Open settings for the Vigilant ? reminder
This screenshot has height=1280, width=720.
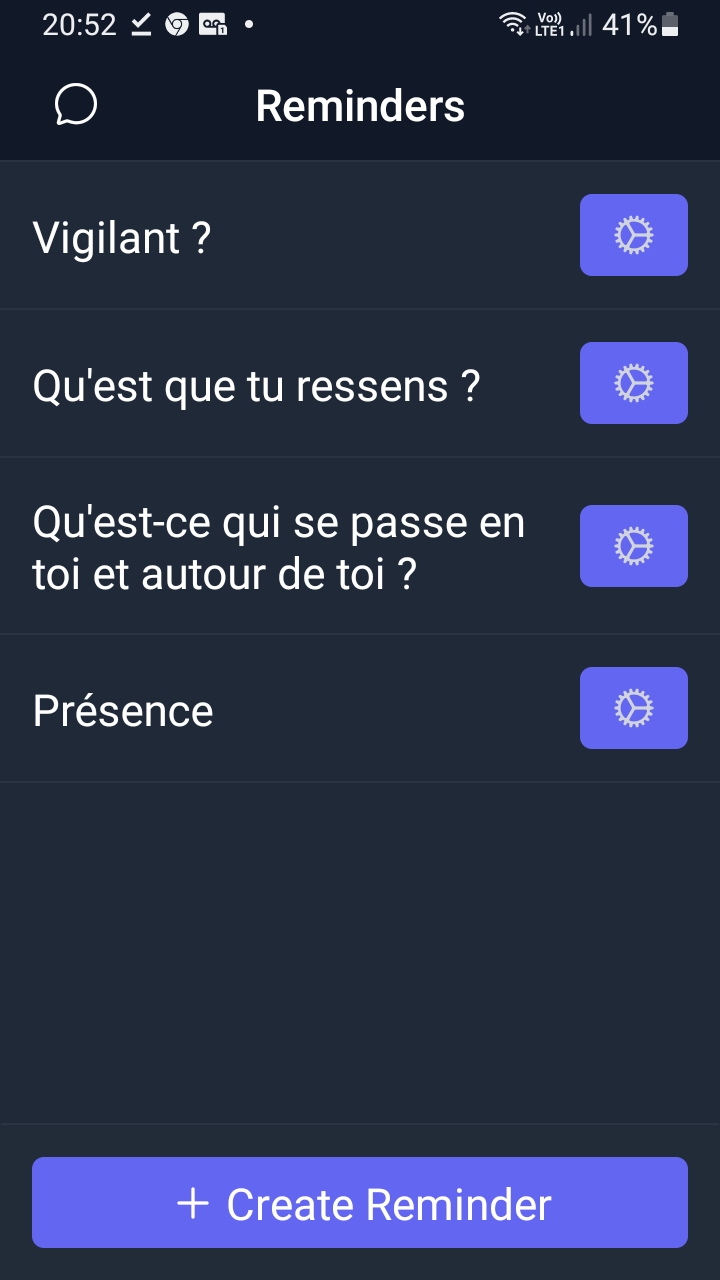click(634, 235)
